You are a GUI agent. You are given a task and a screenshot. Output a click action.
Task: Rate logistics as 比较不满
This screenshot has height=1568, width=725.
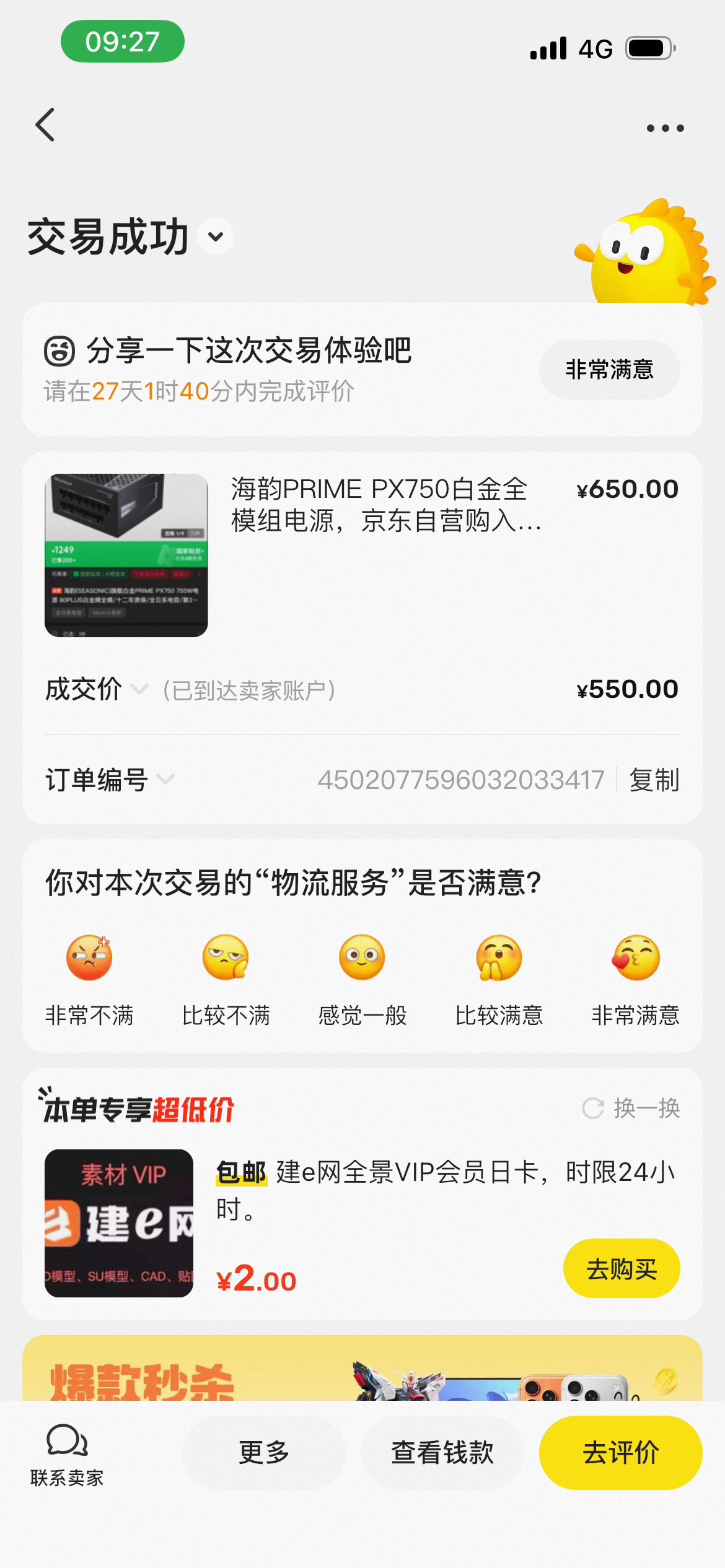(226, 976)
